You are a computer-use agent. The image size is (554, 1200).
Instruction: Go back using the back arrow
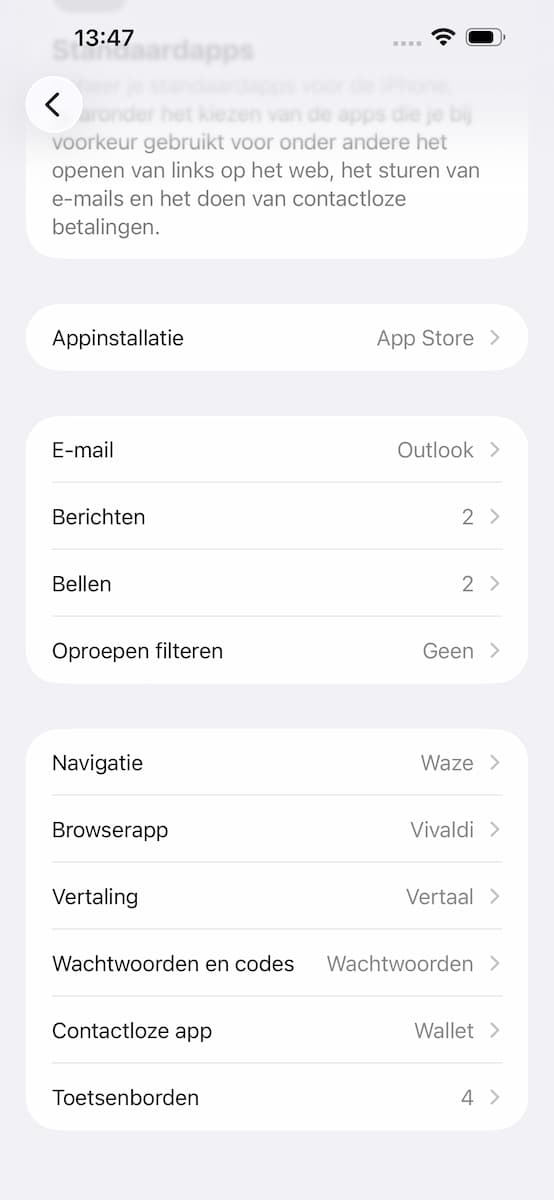[54, 104]
